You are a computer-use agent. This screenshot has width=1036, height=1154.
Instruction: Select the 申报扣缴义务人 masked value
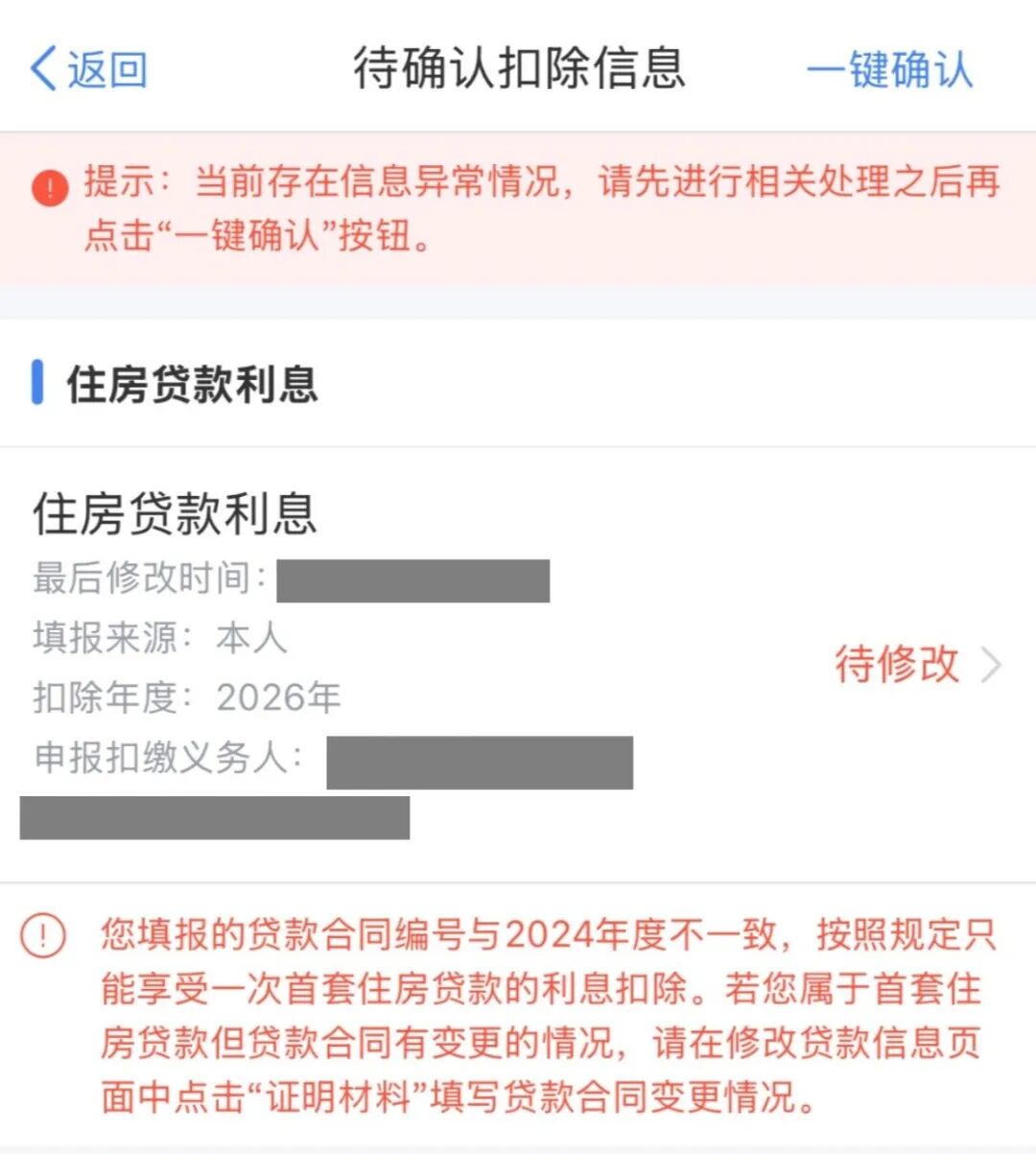click(480, 763)
